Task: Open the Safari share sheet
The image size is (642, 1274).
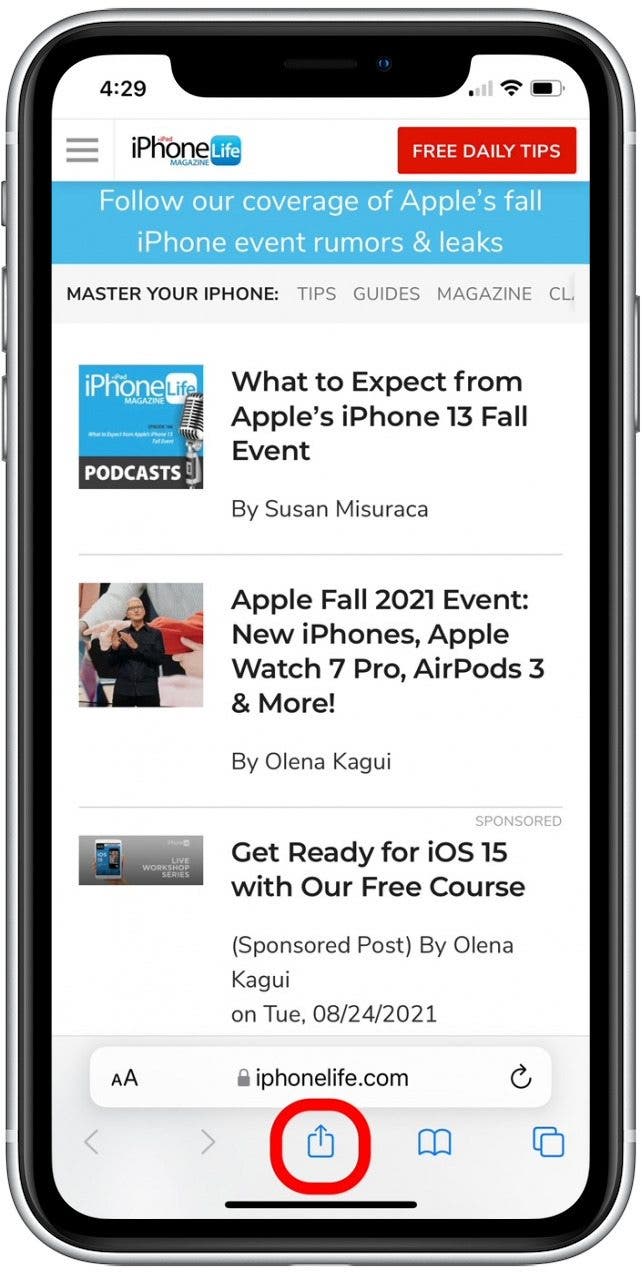Action: pyautogui.click(x=320, y=1142)
